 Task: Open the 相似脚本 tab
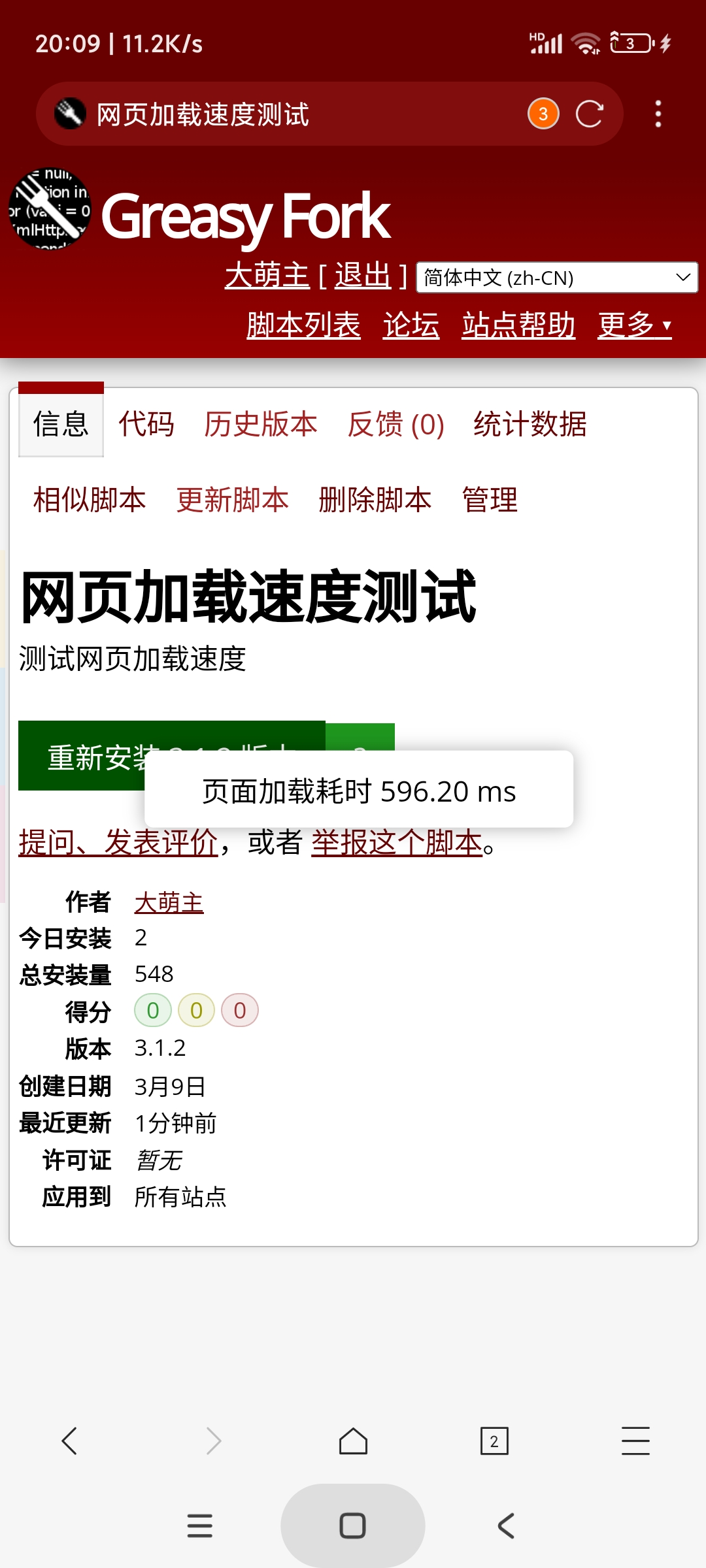90,500
